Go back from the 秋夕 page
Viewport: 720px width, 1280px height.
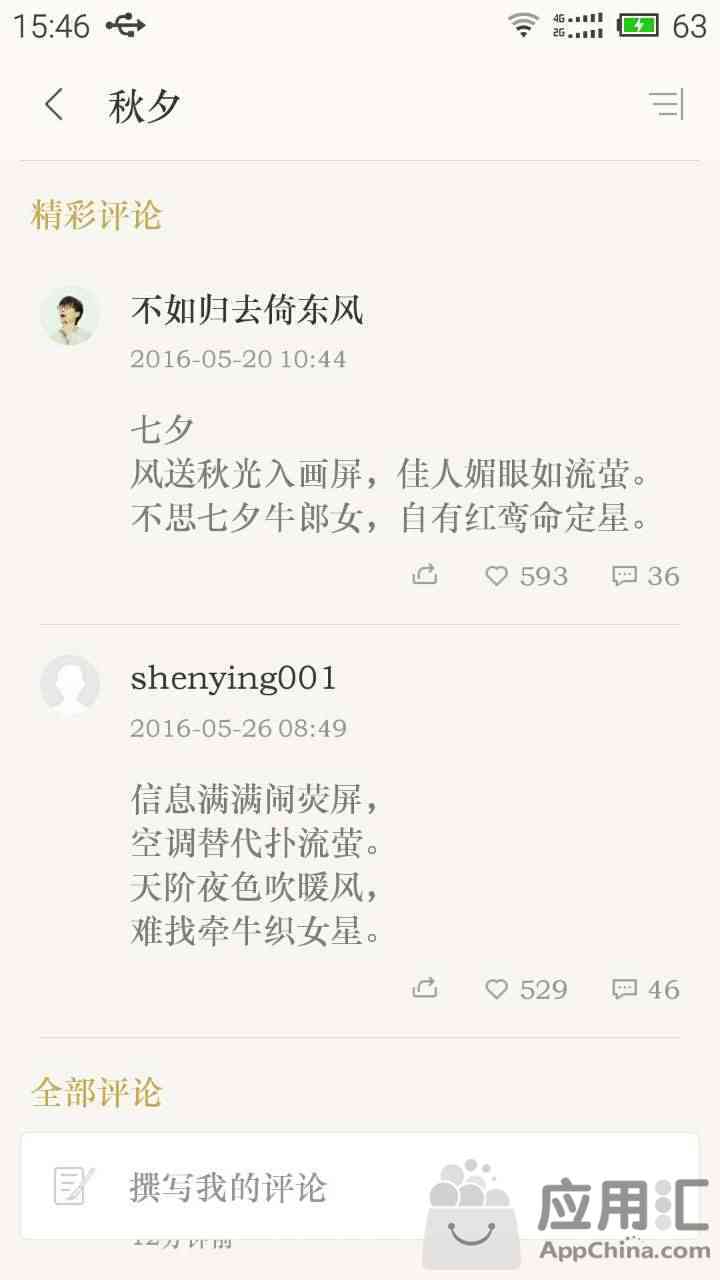coord(54,105)
